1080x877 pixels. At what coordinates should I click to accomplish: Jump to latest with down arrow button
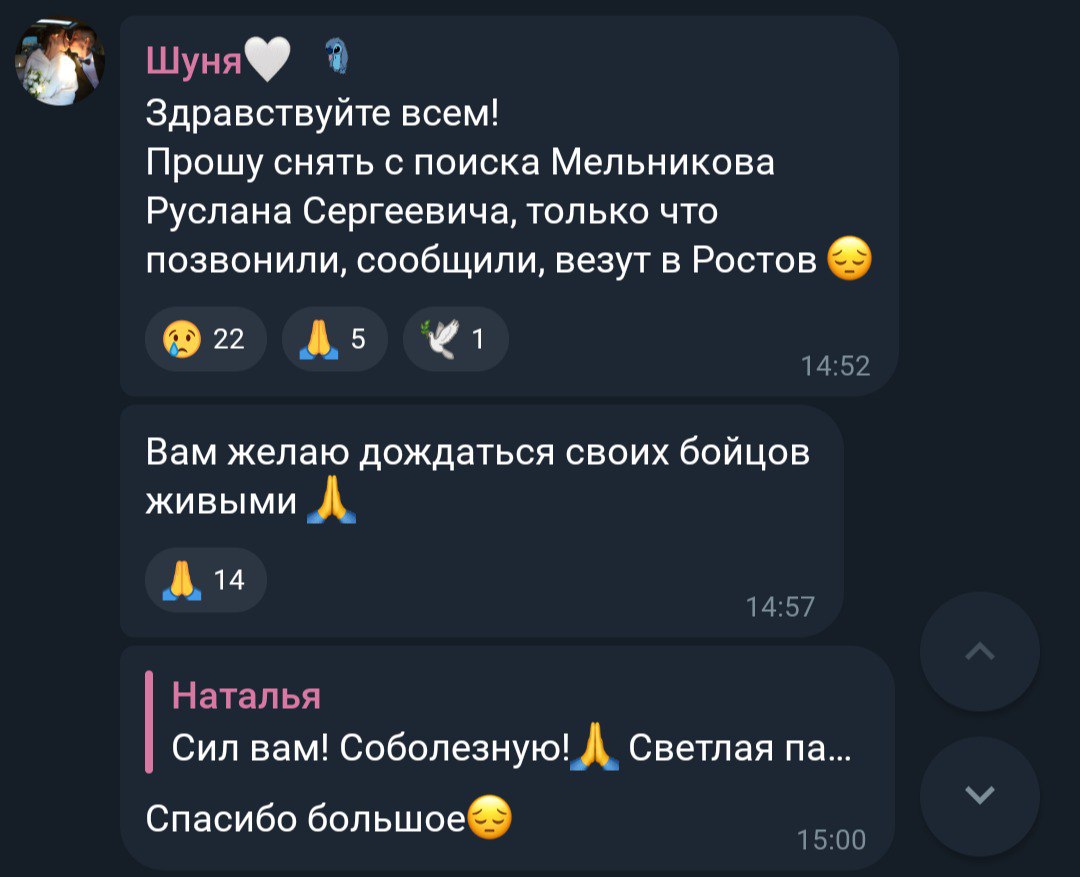[980, 796]
